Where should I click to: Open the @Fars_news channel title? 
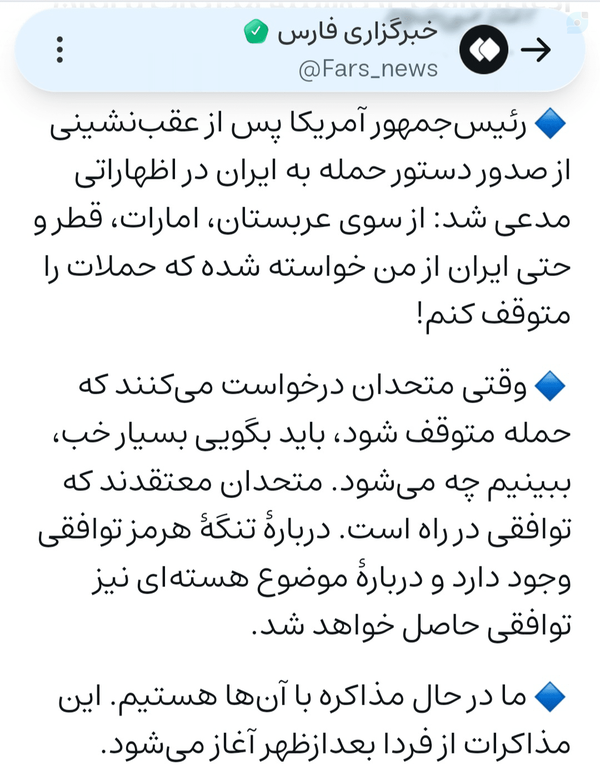coord(368,69)
